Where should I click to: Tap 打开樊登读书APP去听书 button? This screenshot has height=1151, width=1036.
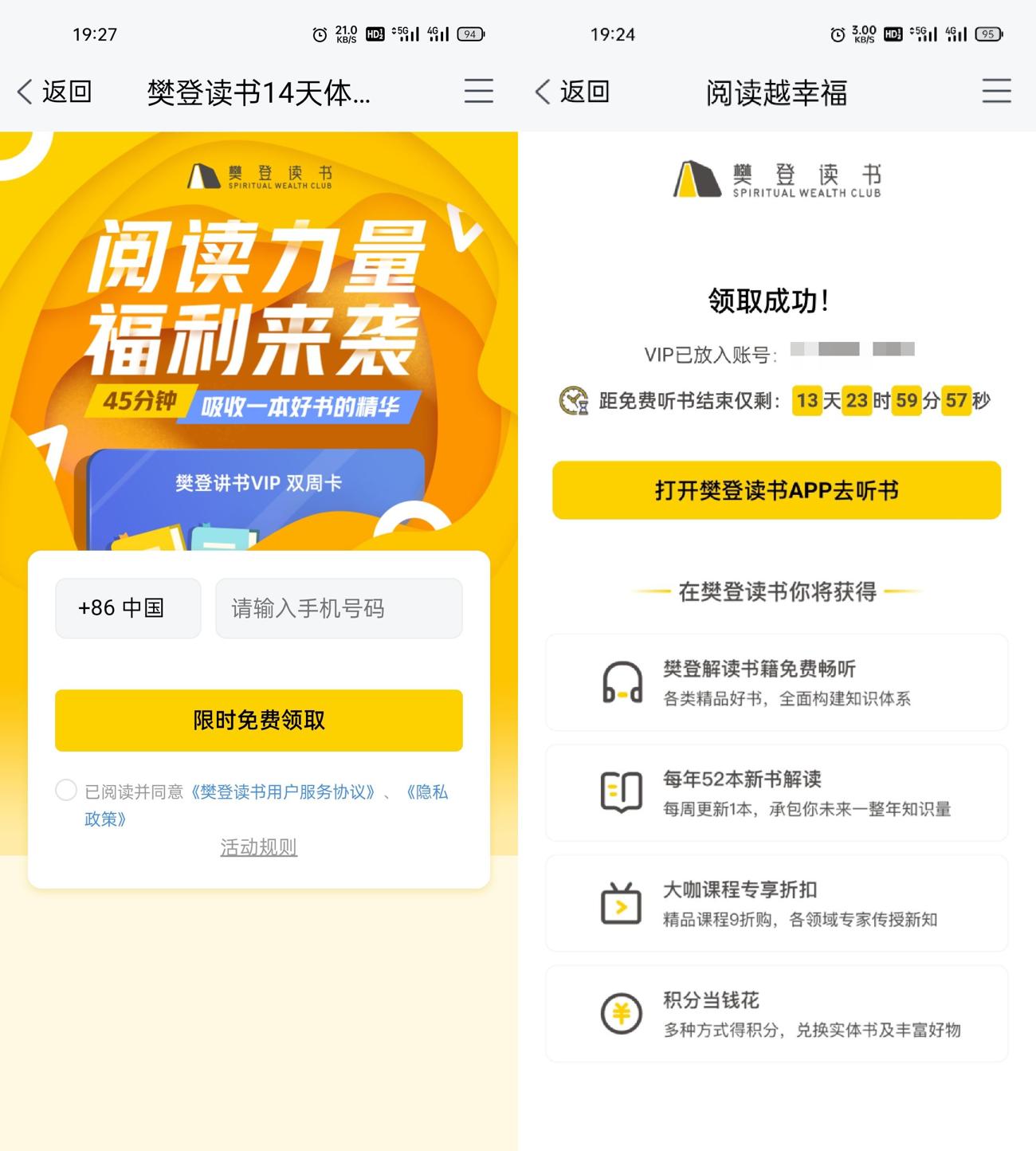point(776,490)
